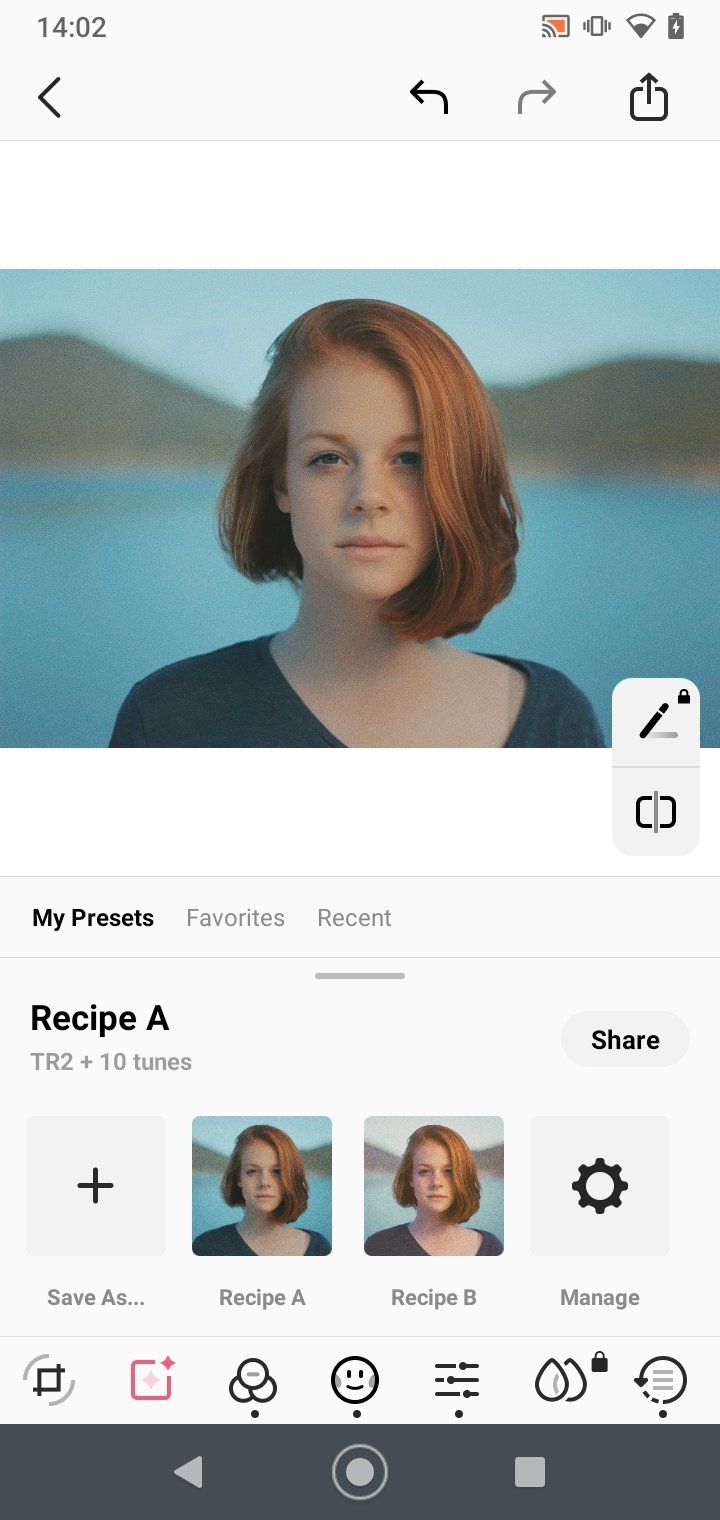Open Manage presets settings
Image resolution: width=720 pixels, height=1520 pixels.
(x=600, y=1186)
